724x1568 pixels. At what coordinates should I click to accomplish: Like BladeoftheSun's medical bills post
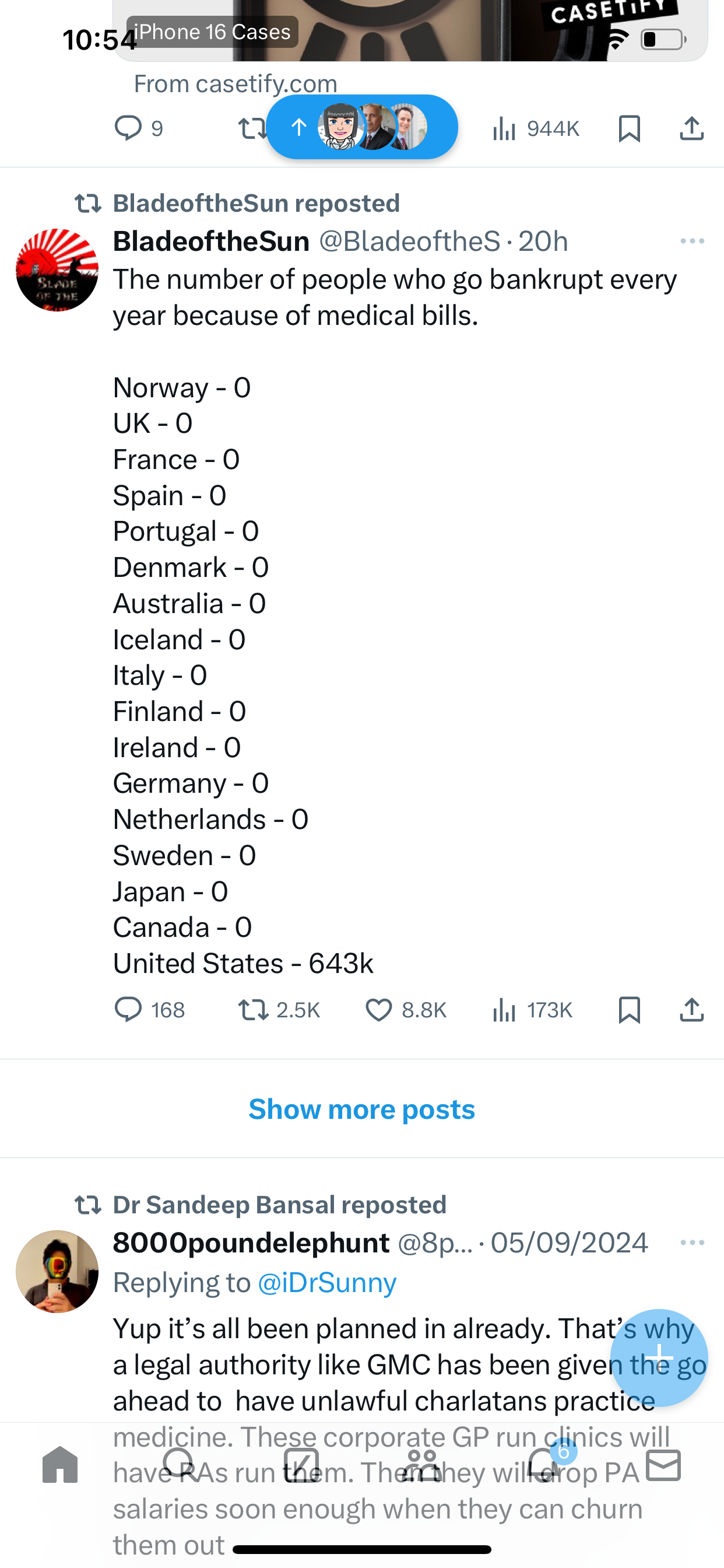click(406, 1010)
